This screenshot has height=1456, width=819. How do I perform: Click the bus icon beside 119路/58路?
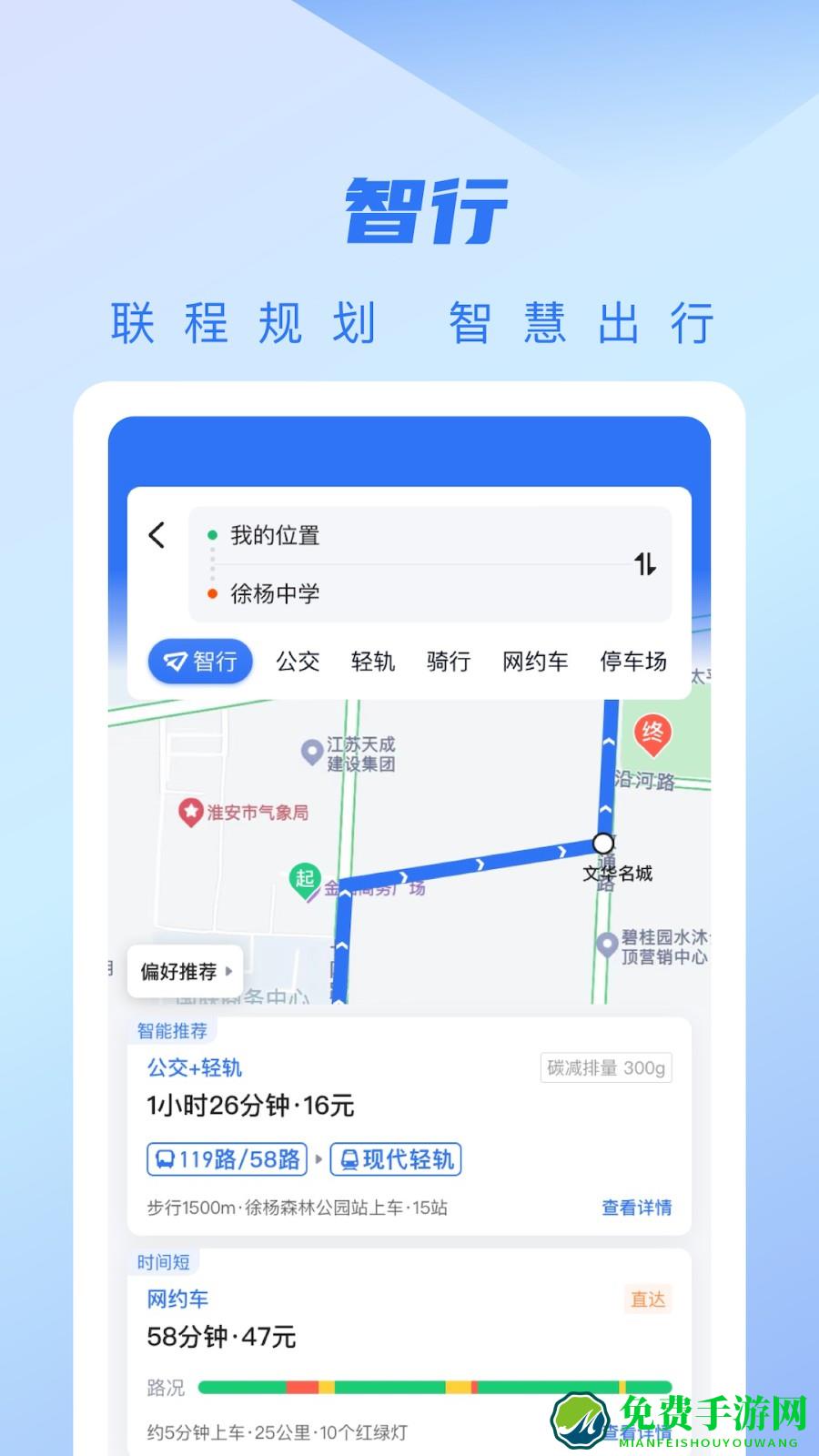166,1159
